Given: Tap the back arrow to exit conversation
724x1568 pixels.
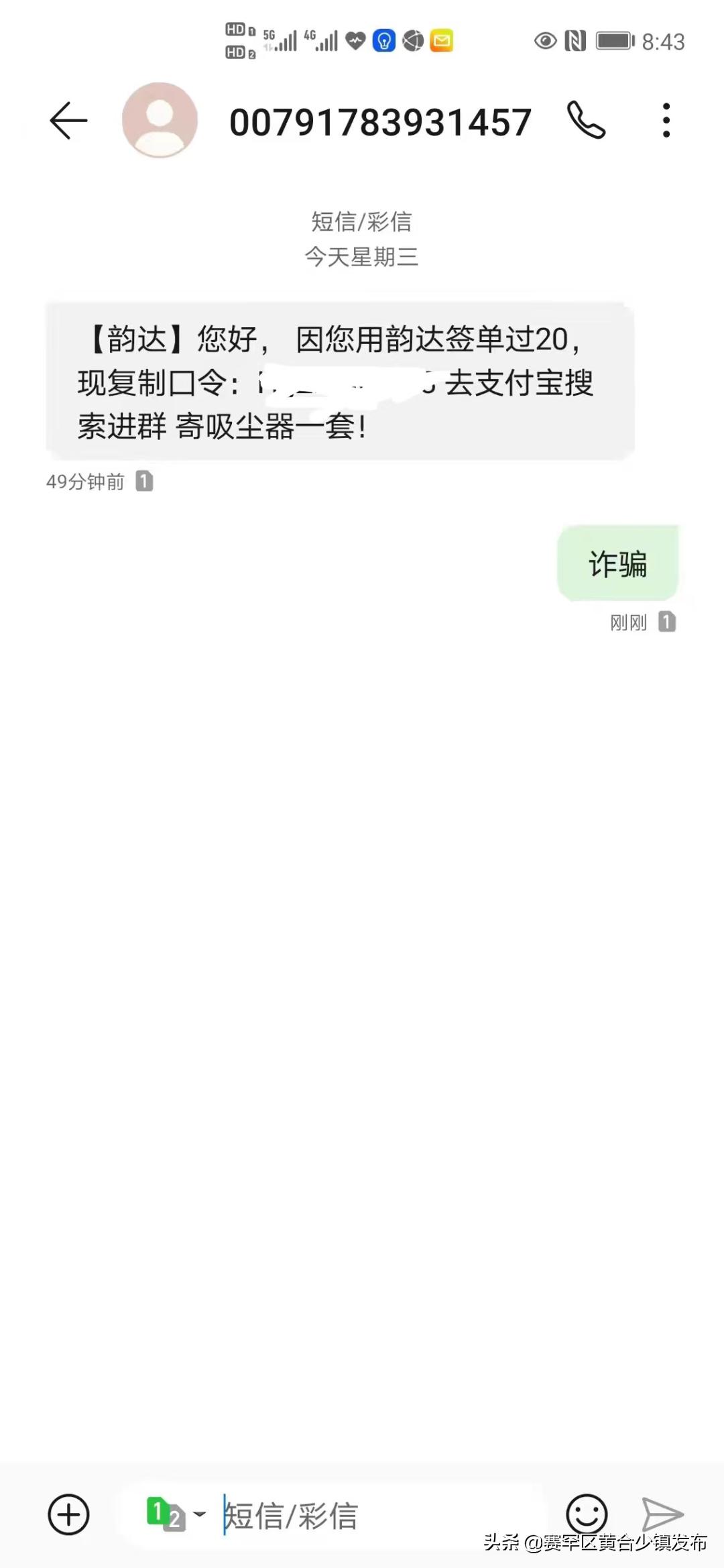Looking at the screenshot, I should (x=67, y=119).
